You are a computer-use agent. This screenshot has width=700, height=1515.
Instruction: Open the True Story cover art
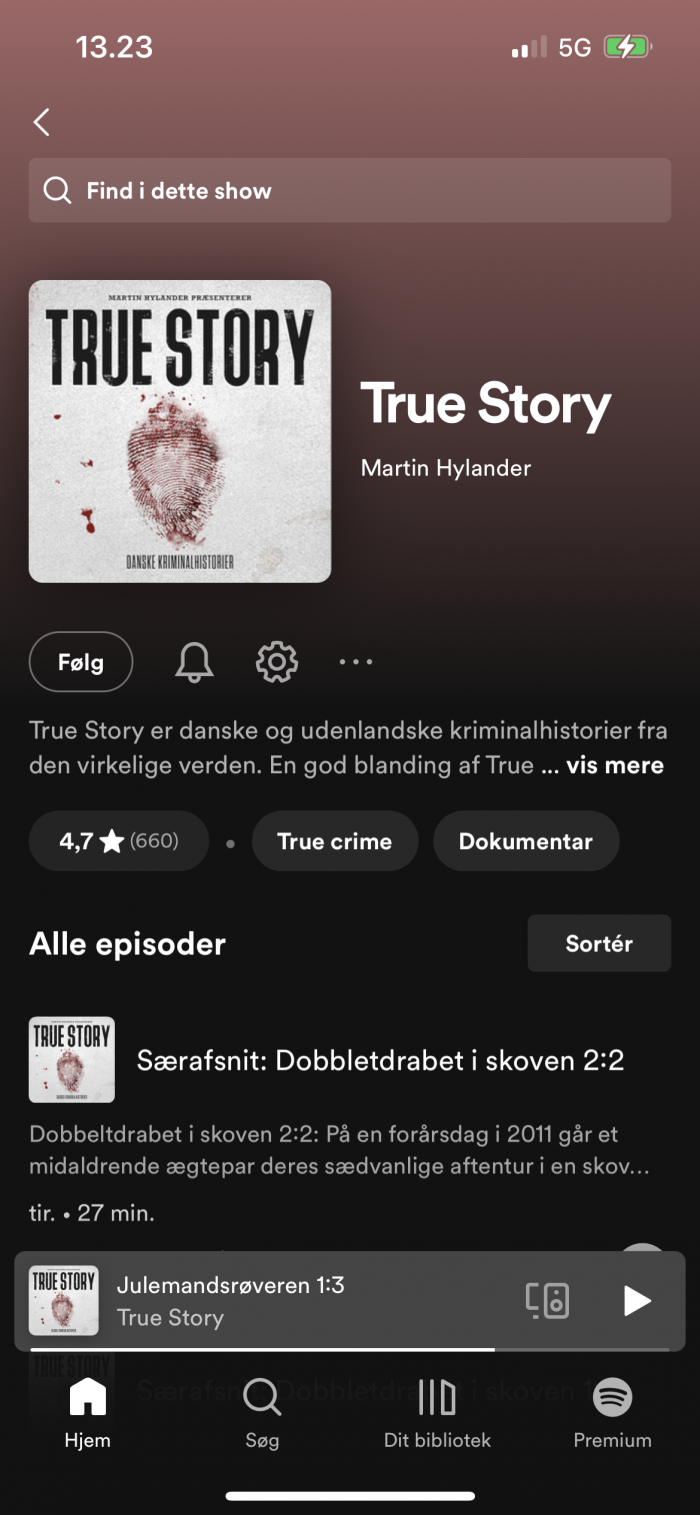pyautogui.click(x=180, y=431)
